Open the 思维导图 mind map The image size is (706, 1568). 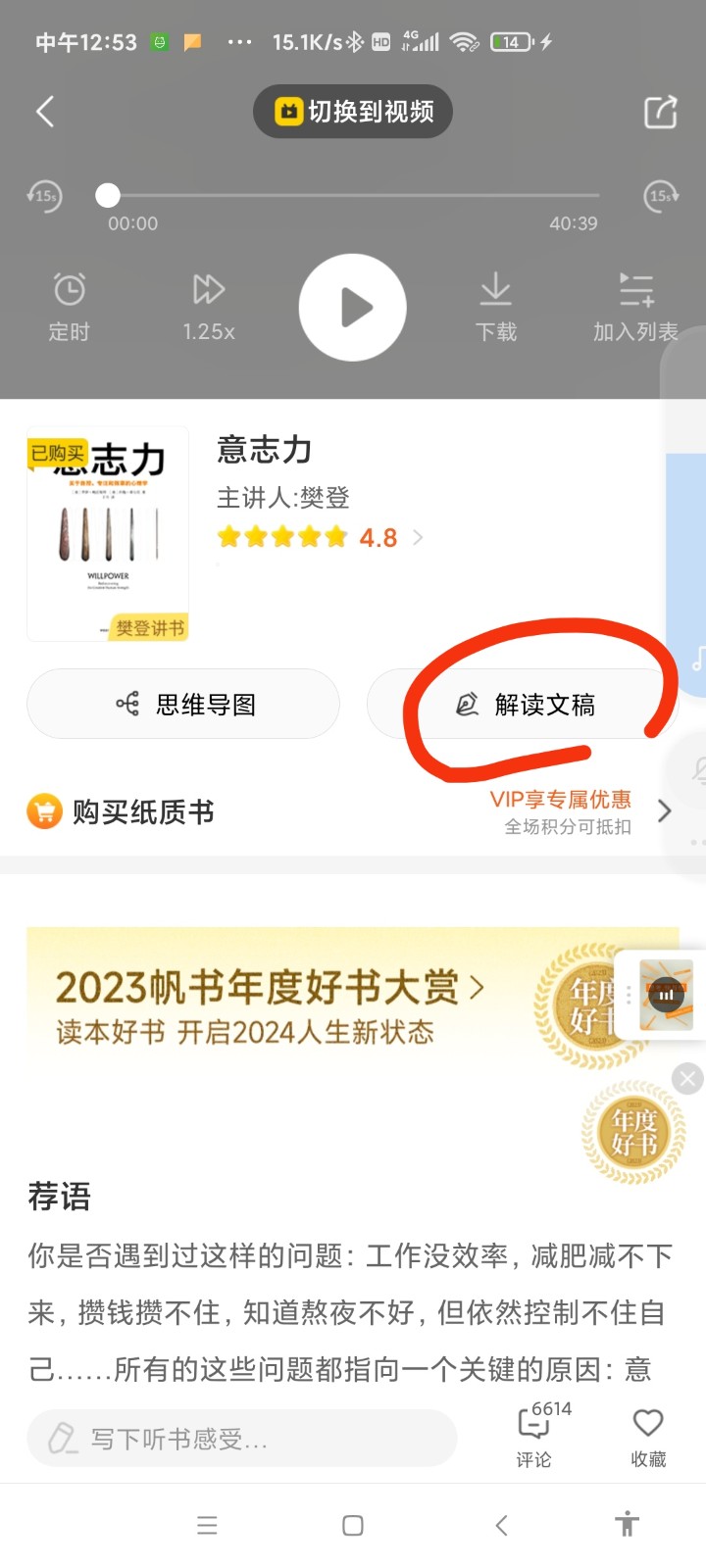[x=183, y=704]
